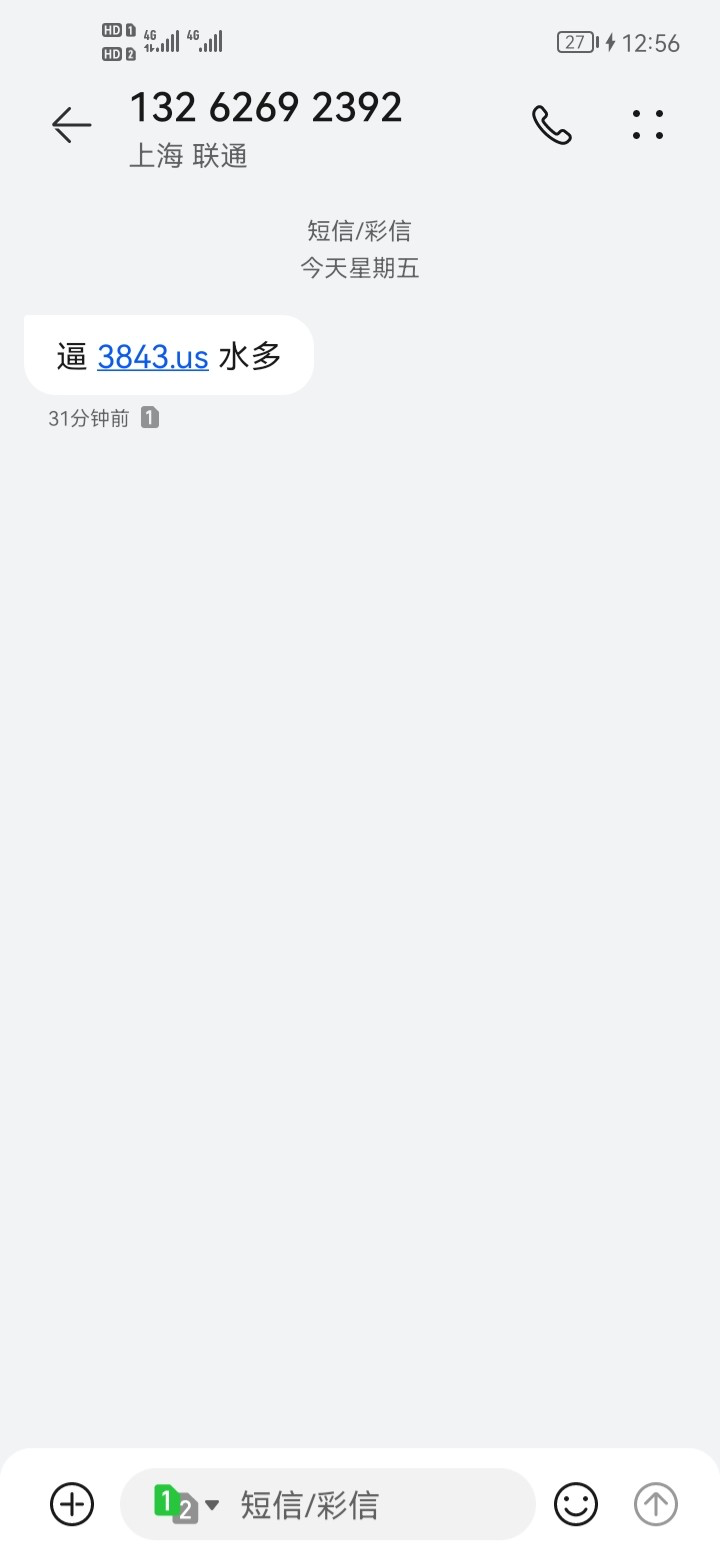Tap the attachment plus icon
The image size is (720, 1560).
point(72,1504)
